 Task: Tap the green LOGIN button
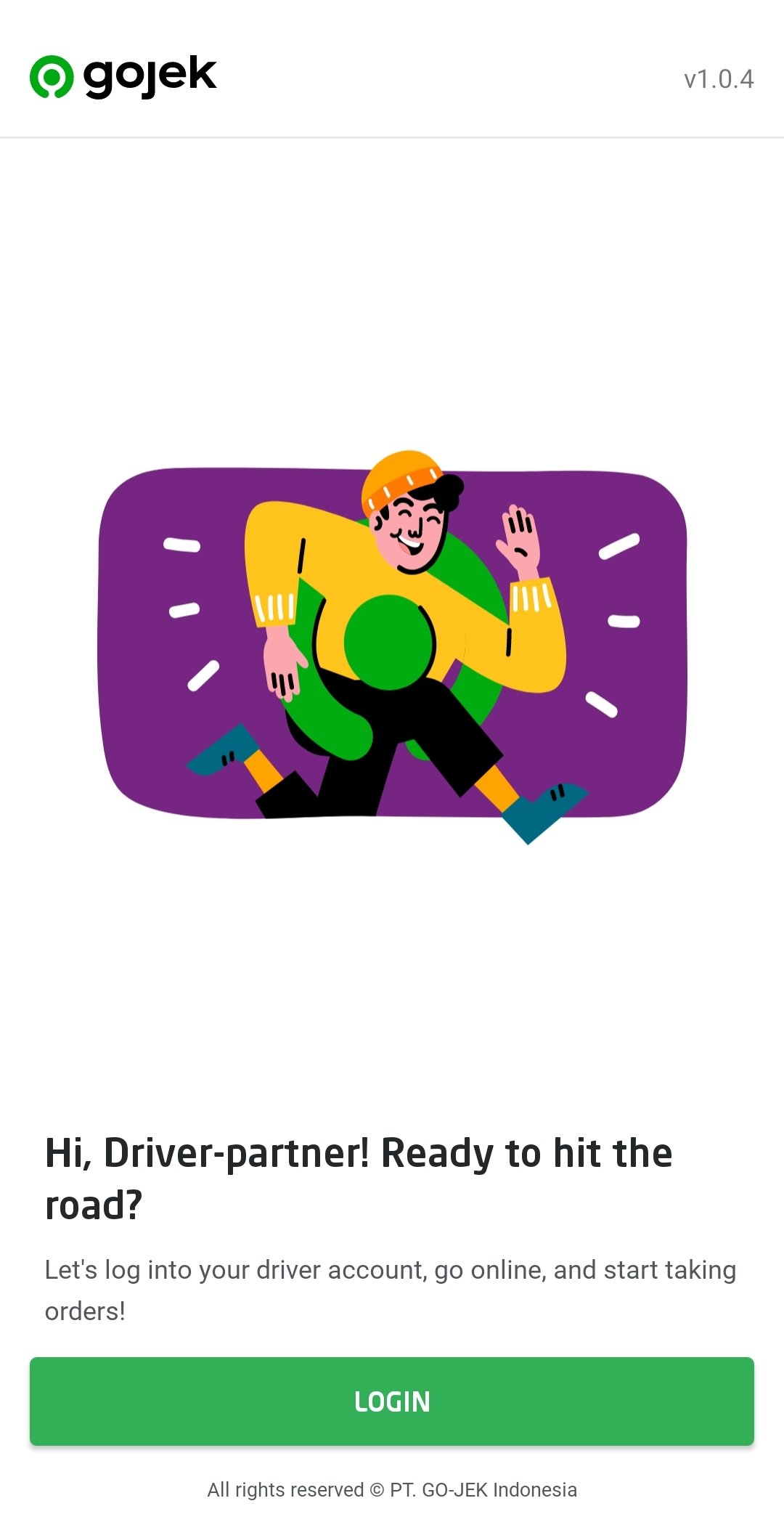(392, 1401)
